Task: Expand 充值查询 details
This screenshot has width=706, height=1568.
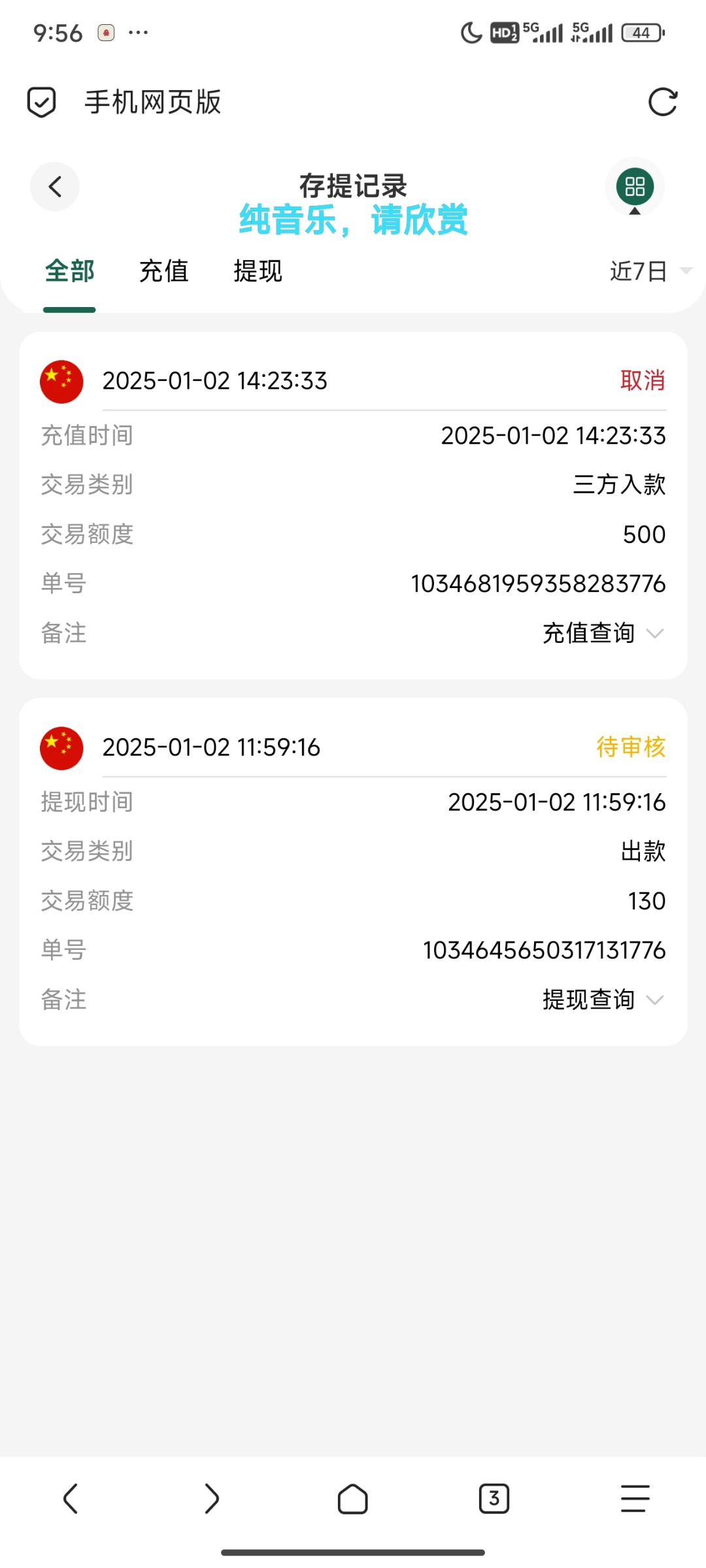Action: 603,633
